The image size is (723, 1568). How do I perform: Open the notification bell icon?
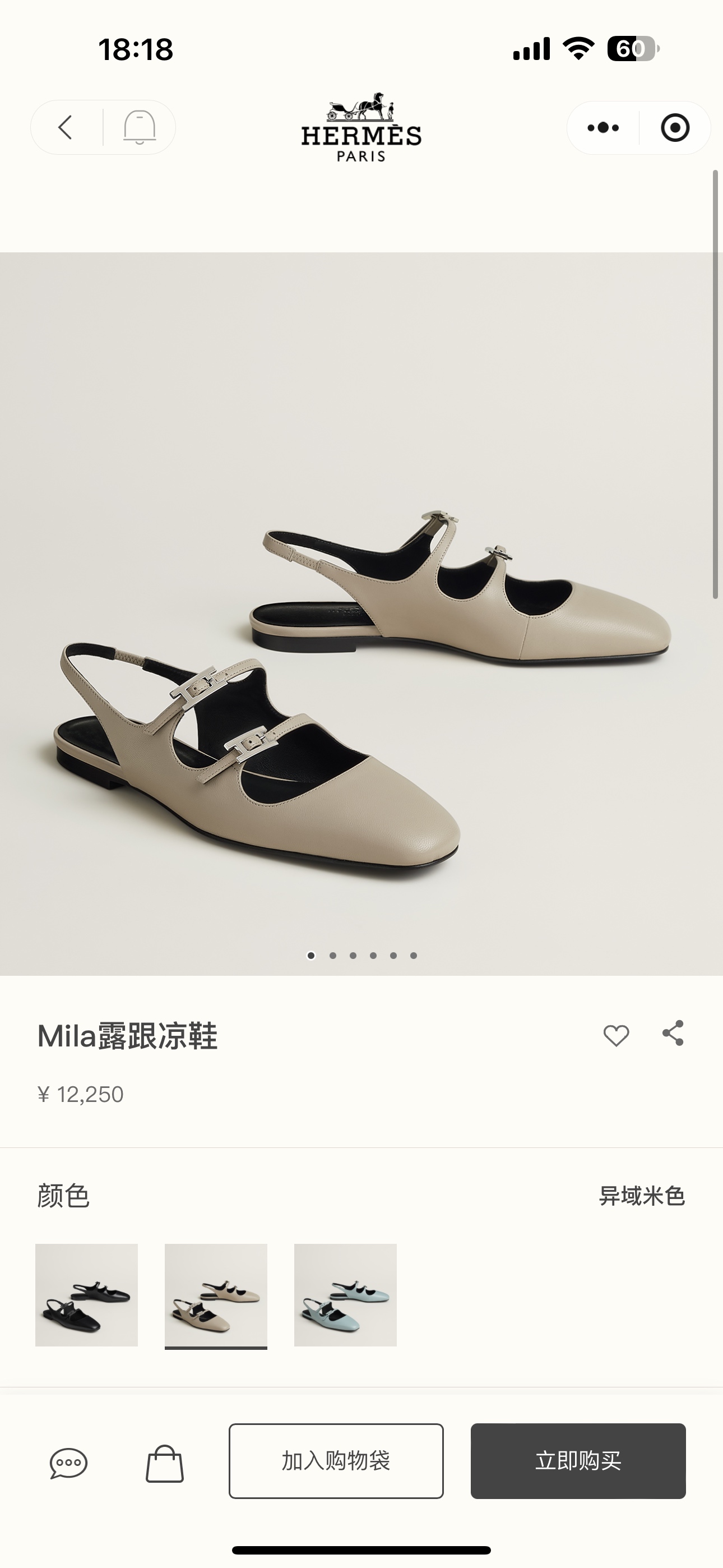(141, 128)
